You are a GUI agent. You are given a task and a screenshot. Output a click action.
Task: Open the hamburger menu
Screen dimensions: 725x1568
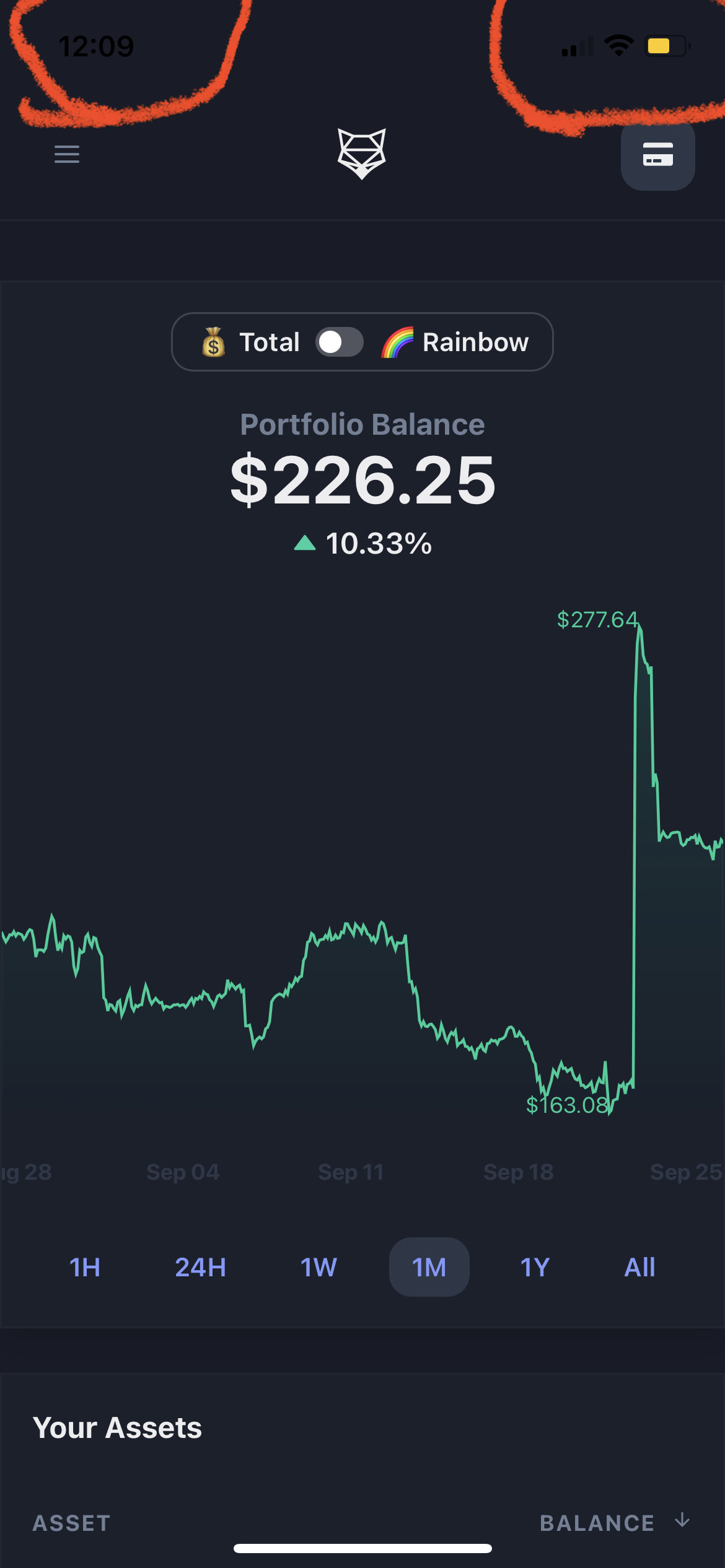67,154
